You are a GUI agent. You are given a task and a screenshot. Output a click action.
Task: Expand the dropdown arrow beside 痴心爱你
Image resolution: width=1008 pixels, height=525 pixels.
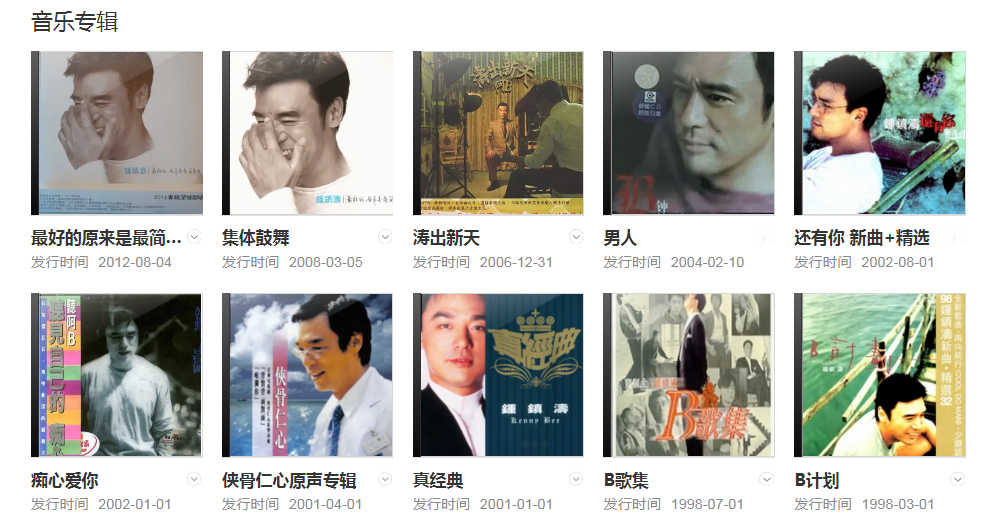click(x=195, y=479)
